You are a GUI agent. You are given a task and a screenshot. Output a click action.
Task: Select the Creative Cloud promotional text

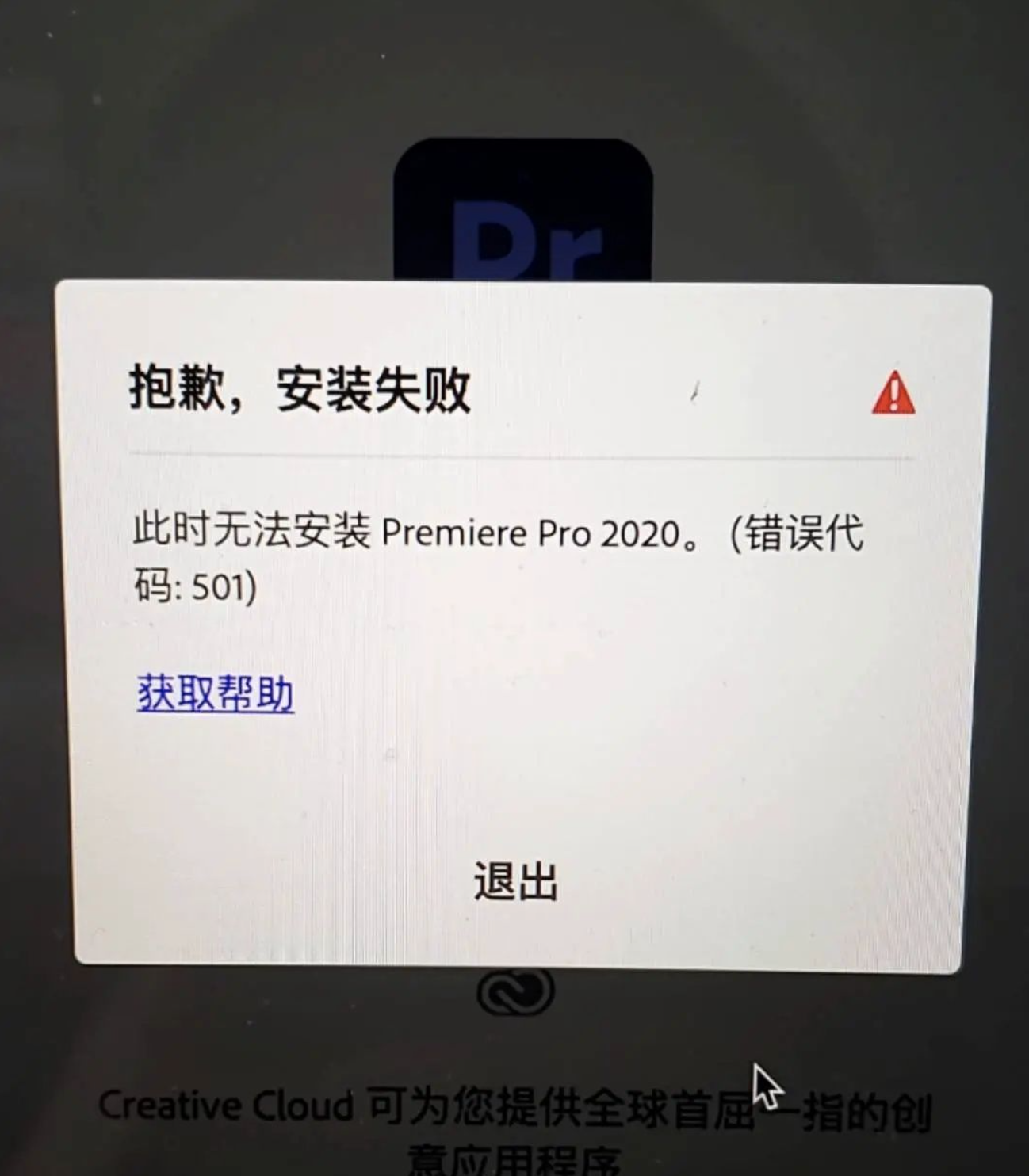click(x=515, y=1108)
